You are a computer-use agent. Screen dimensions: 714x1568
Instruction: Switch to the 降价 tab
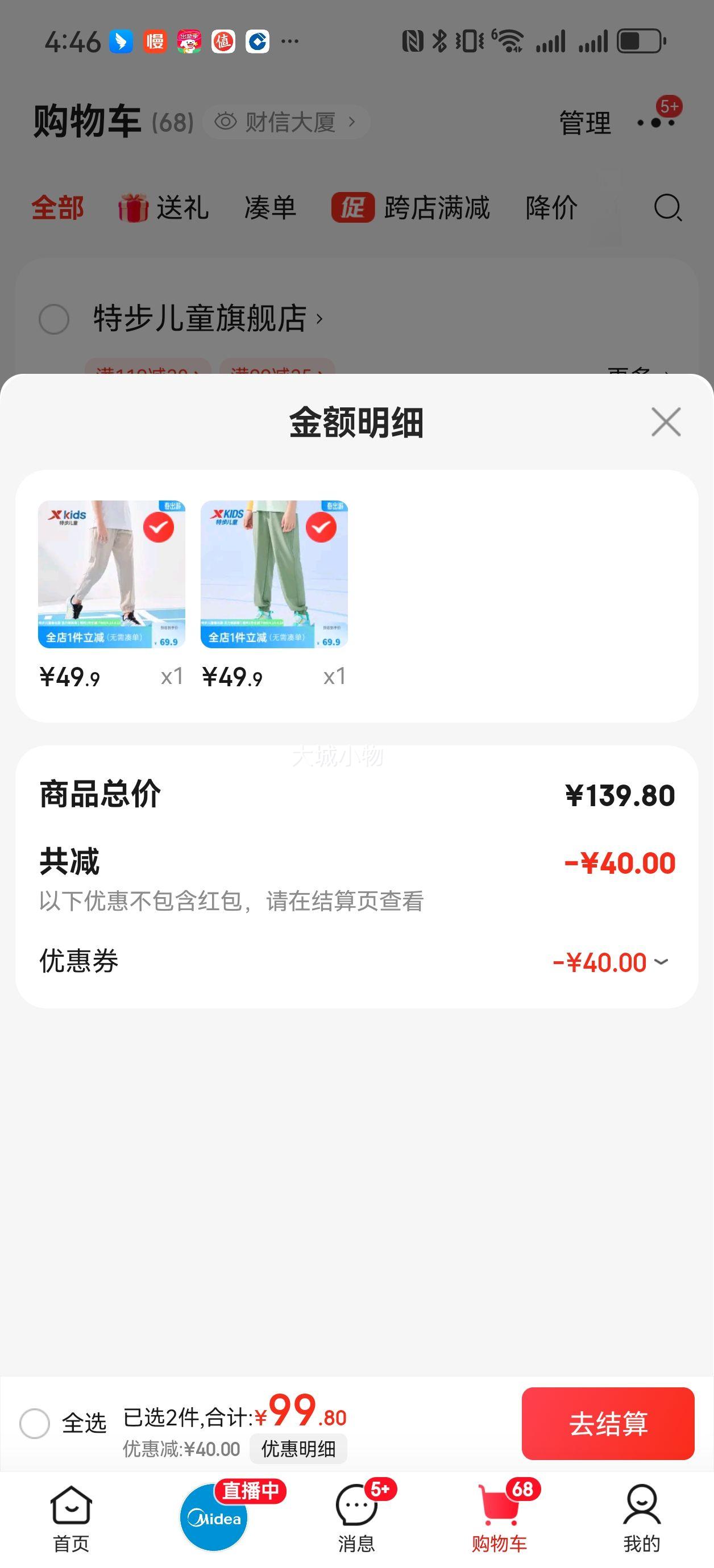[x=551, y=207]
